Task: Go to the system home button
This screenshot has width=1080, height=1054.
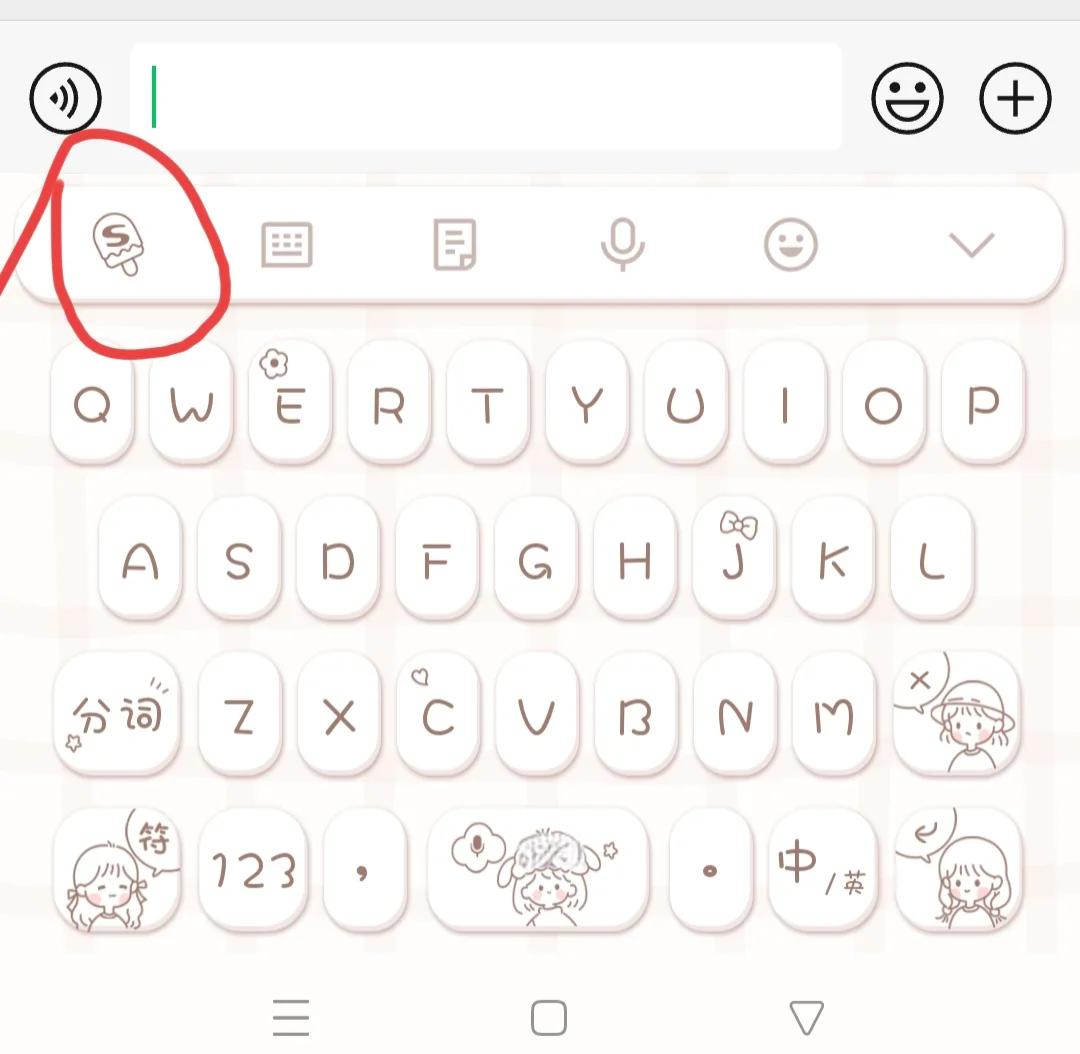Action: tap(548, 1018)
